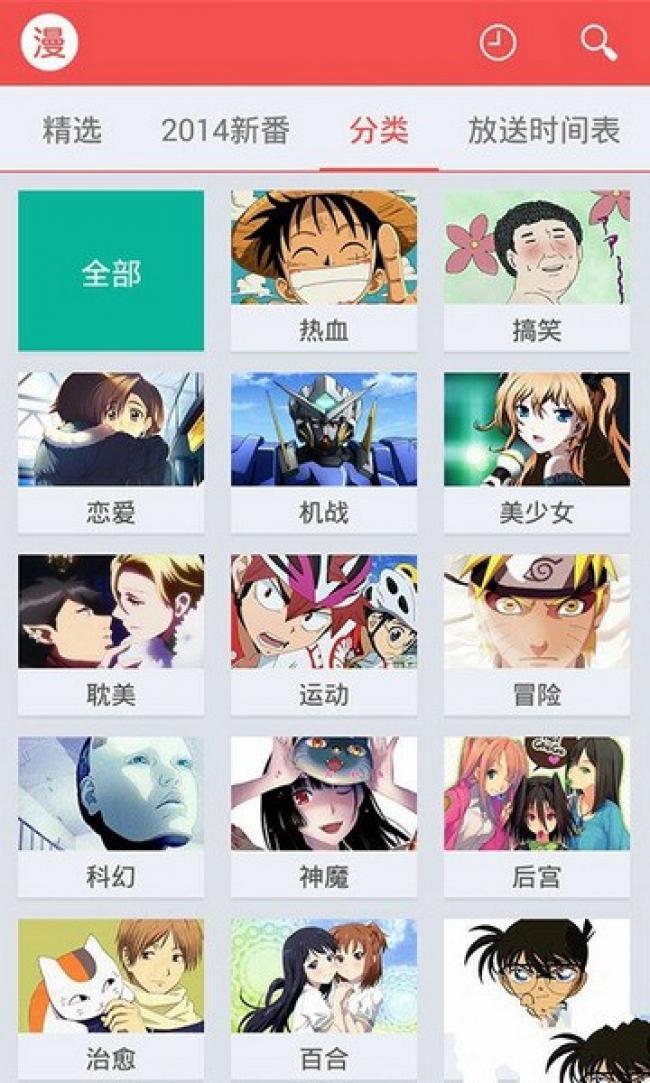The width and height of the screenshot is (650, 1083).
Task: Open the 放送时间表 tab
Action: tap(544, 130)
